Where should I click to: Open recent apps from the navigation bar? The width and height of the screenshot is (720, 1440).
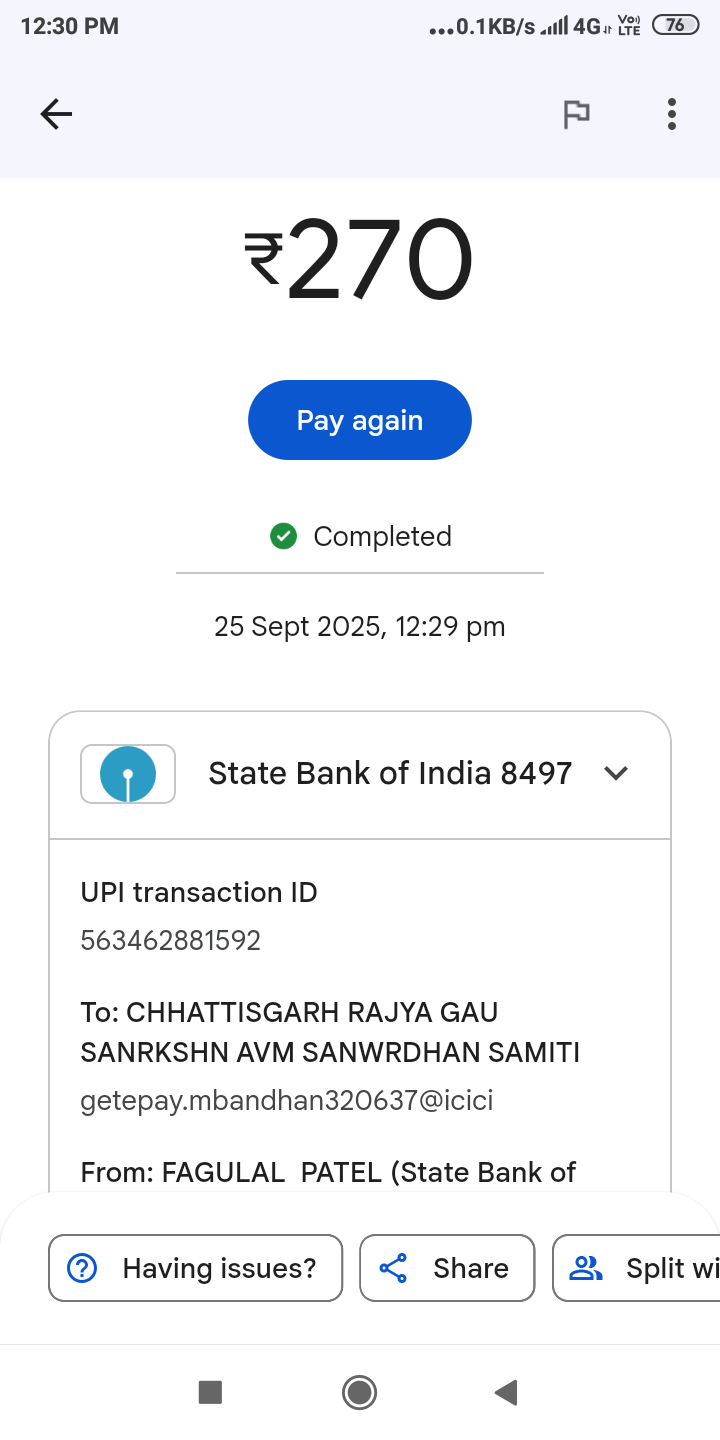tap(210, 1392)
